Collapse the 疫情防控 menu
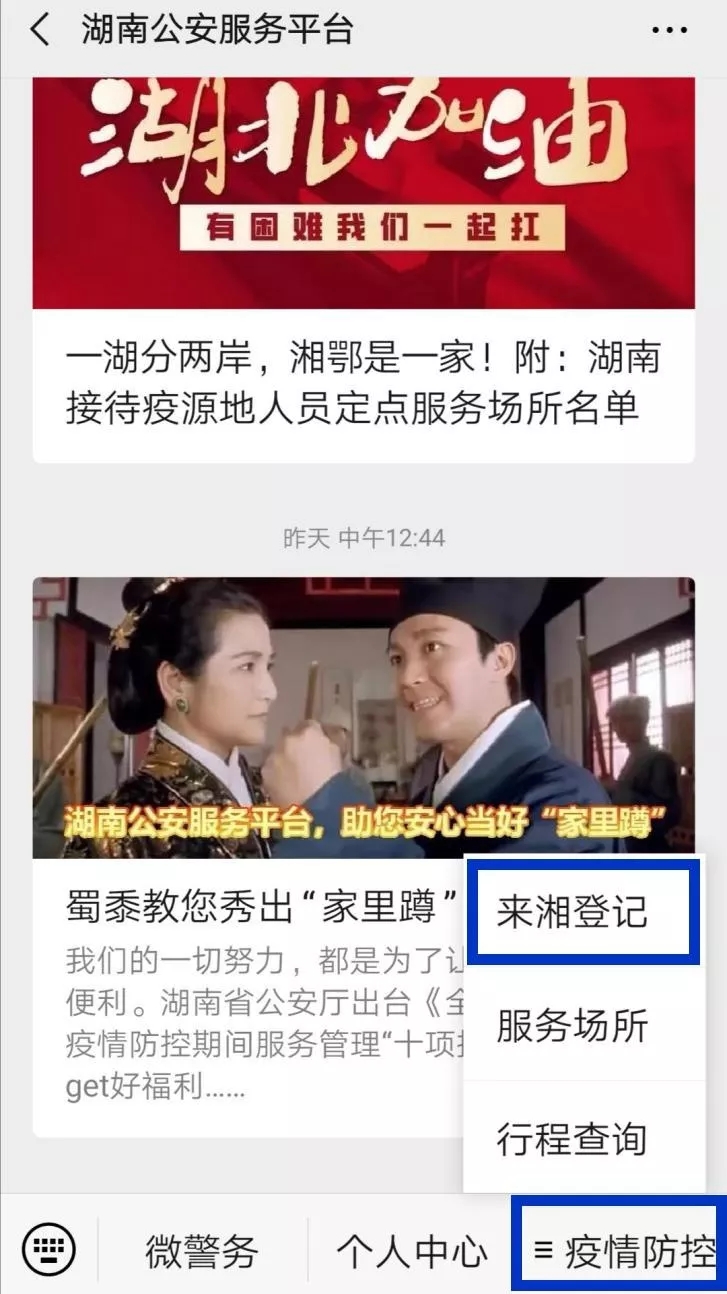Image resolution: width=727 pixels, height=1294 pixels. tap(623, 1251)
